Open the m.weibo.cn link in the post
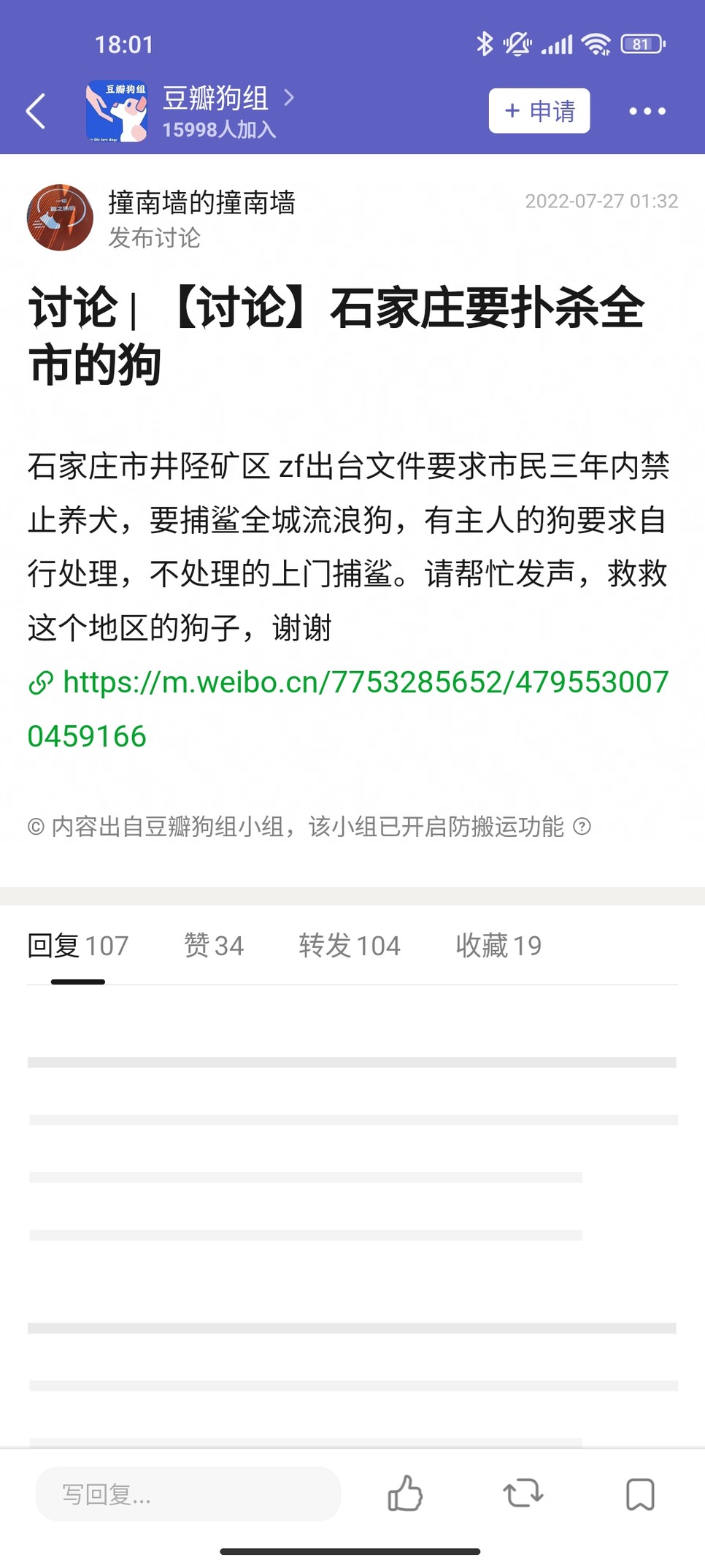The image size is (705, 1568). click(x=348, y=709)
